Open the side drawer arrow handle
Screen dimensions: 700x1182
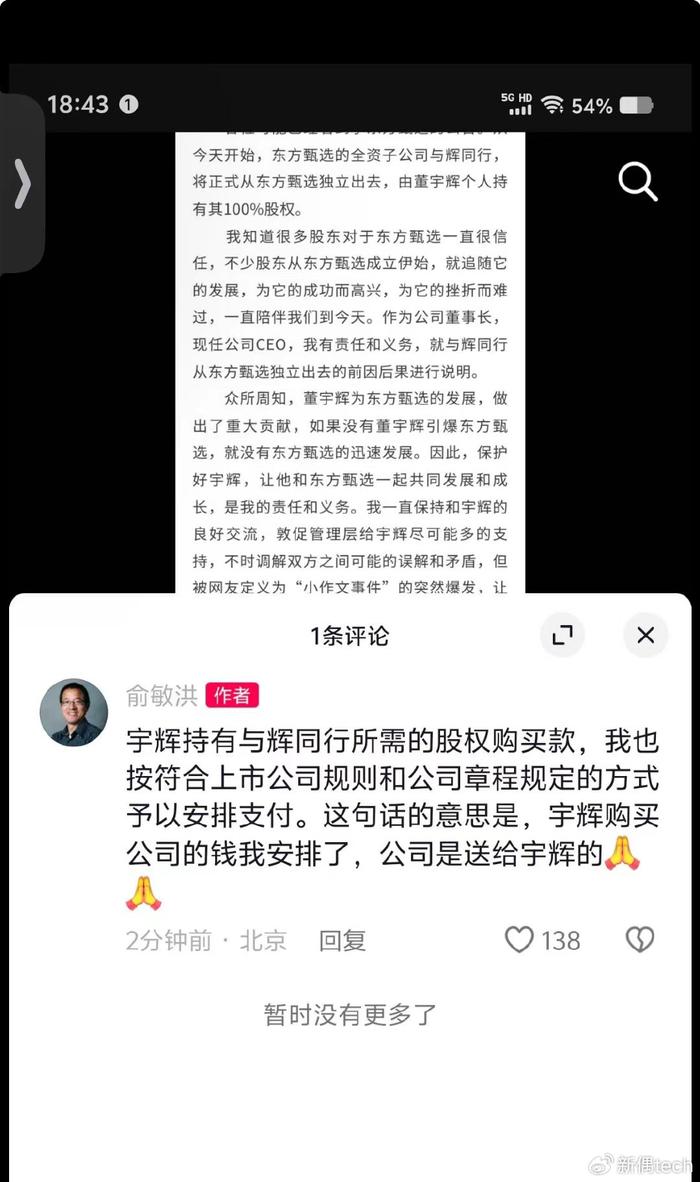coord(23,183)
